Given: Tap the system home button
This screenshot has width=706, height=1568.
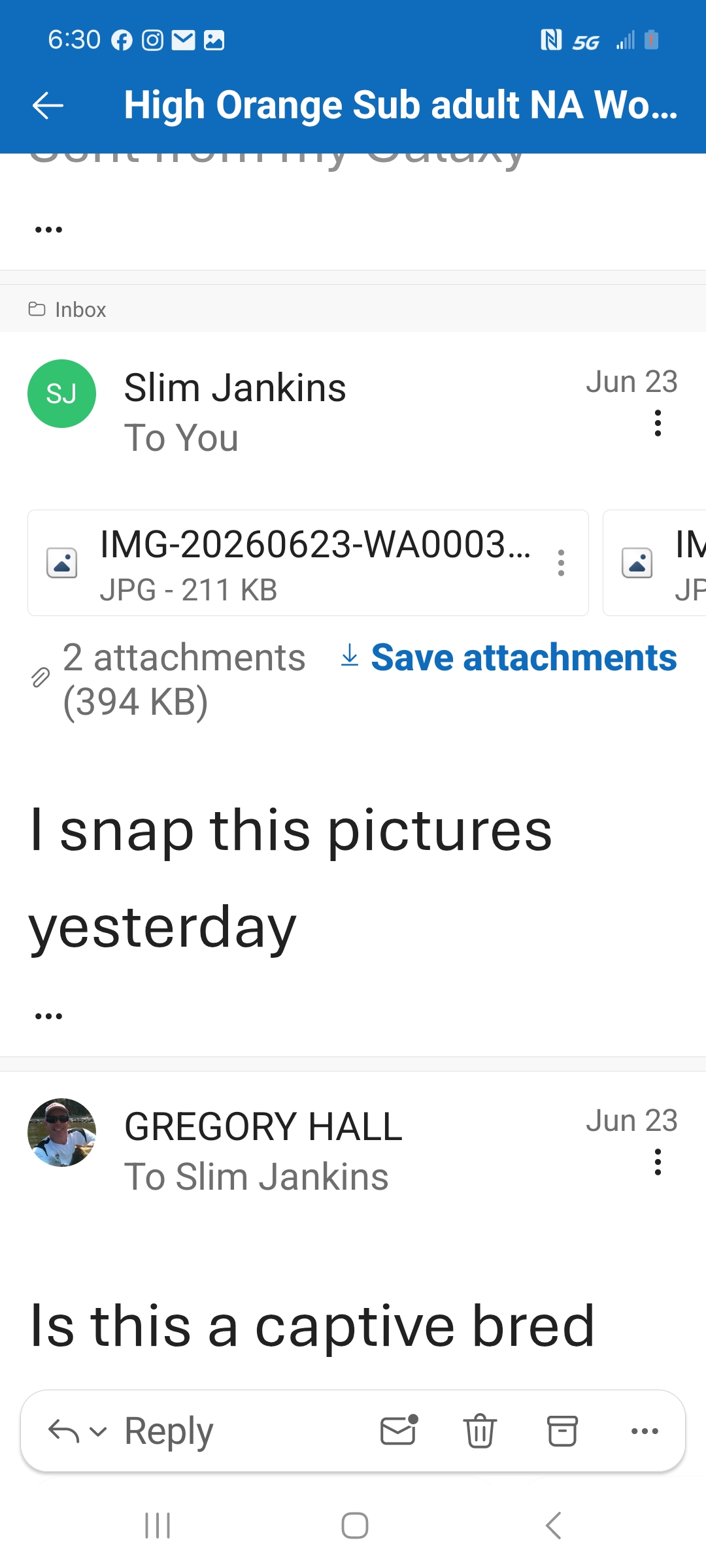Looking at the screenshot, I should click(x=354, y=1526).
